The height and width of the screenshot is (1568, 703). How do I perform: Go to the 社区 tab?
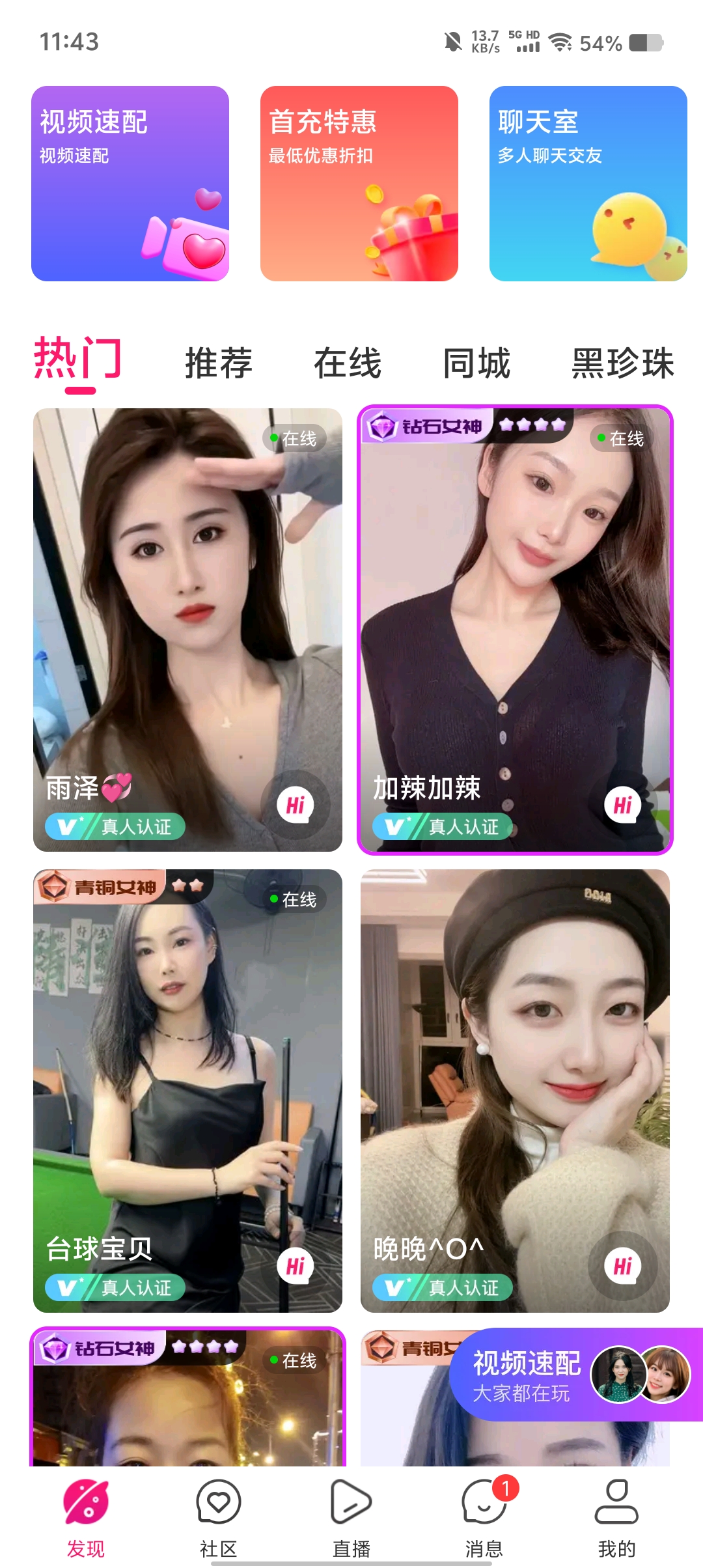click(219, 1518)
